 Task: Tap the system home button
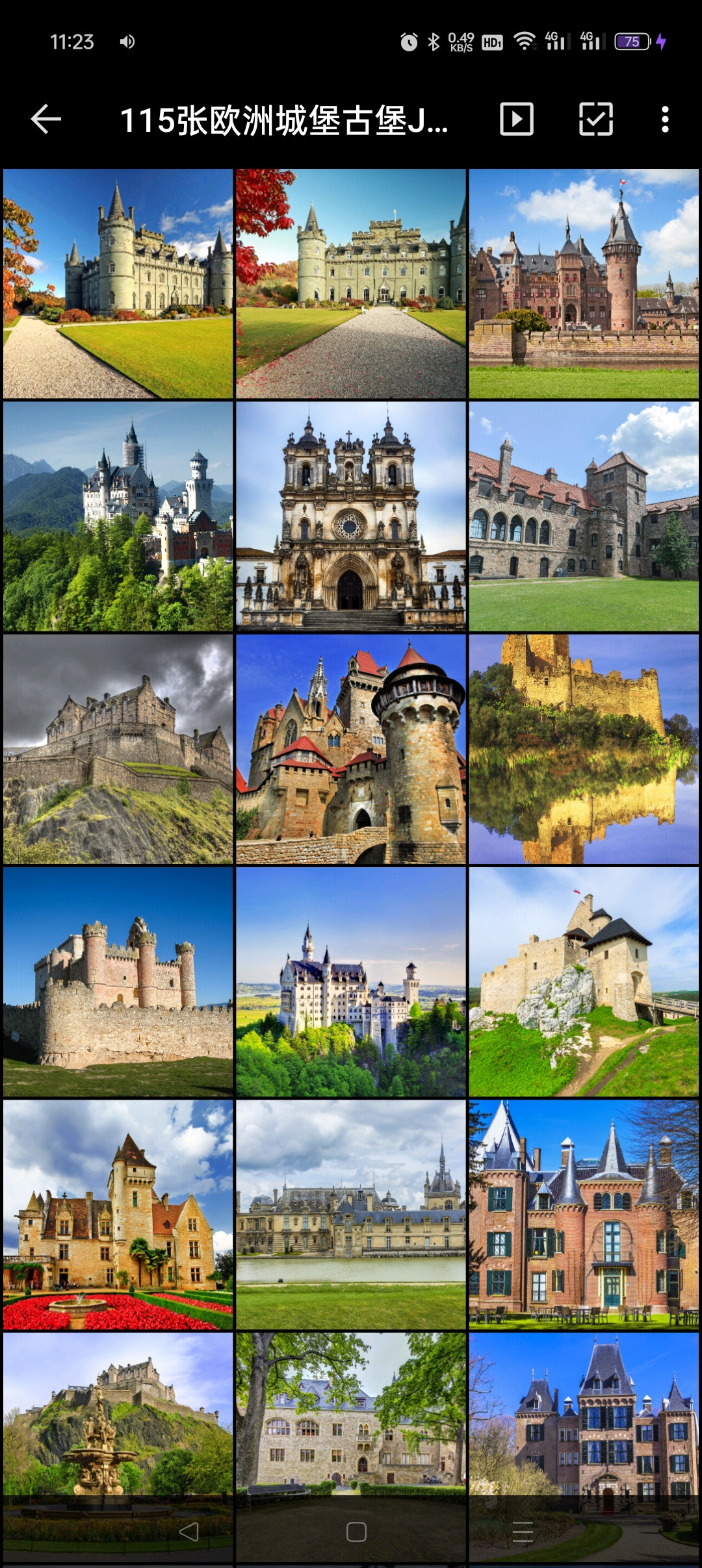click(x=356, y=1532)
